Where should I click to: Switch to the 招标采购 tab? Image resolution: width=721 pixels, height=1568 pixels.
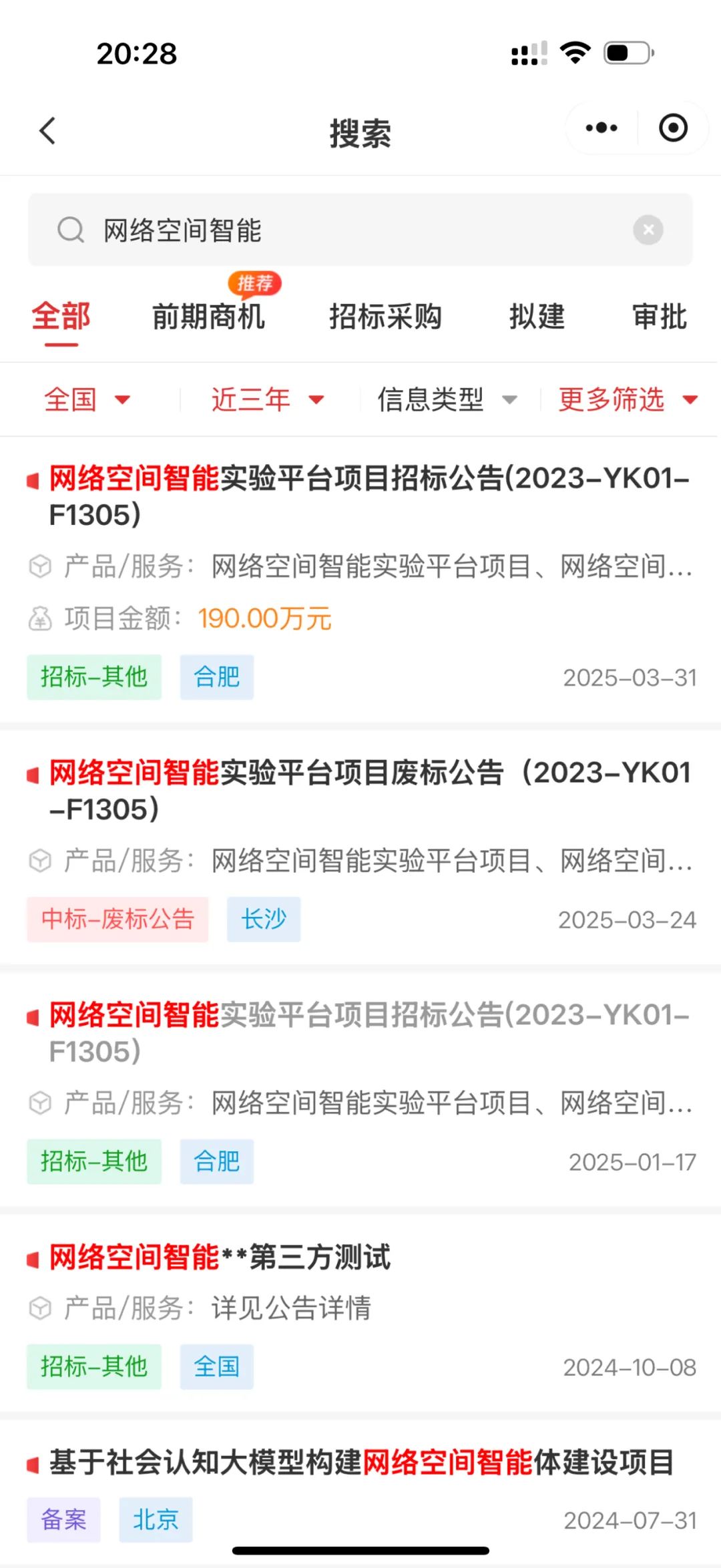pyautogui.click(x=385, y=317)
